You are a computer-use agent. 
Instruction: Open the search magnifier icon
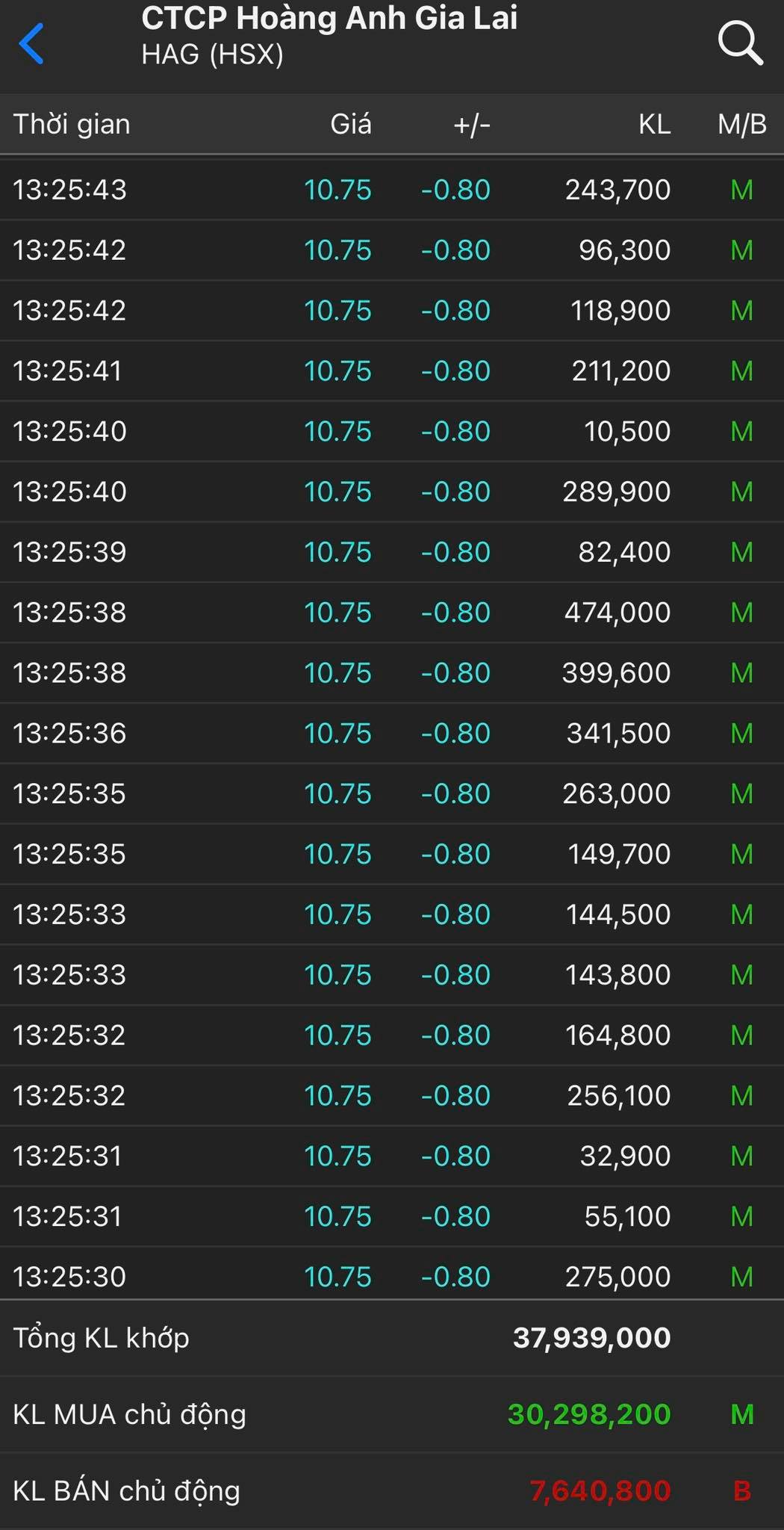(x=740, y=43)
